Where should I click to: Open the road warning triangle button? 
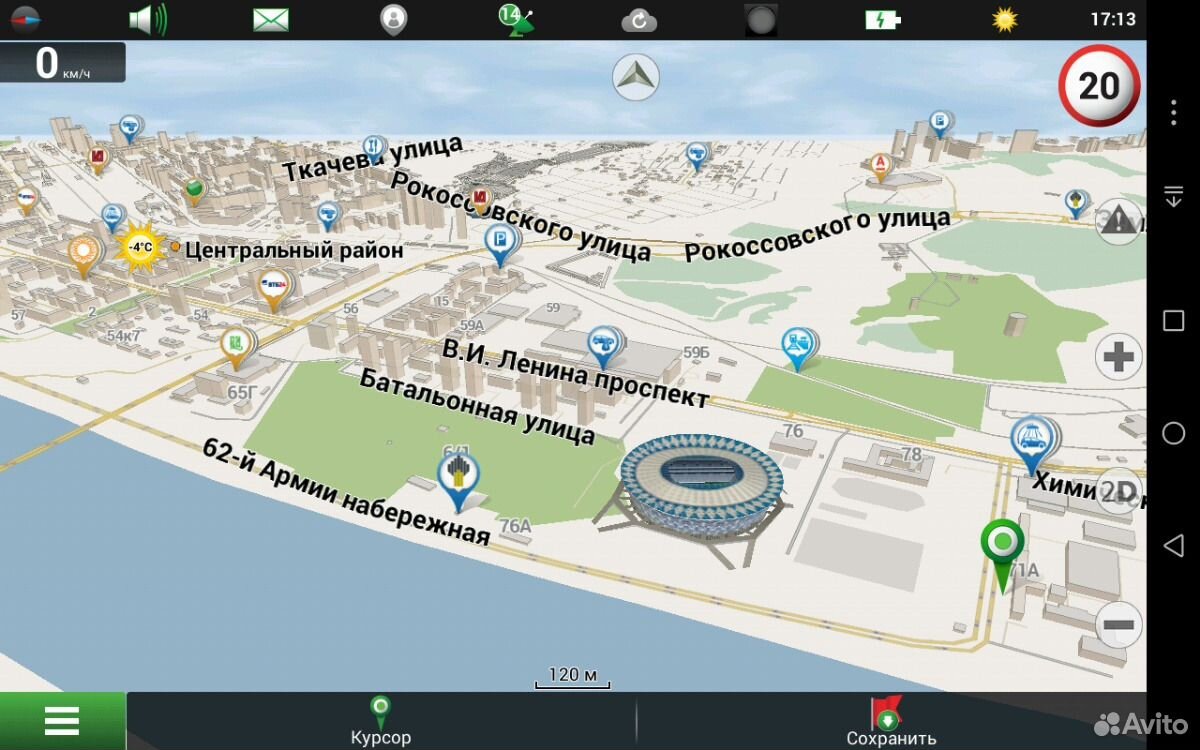tap(1118, 222)
